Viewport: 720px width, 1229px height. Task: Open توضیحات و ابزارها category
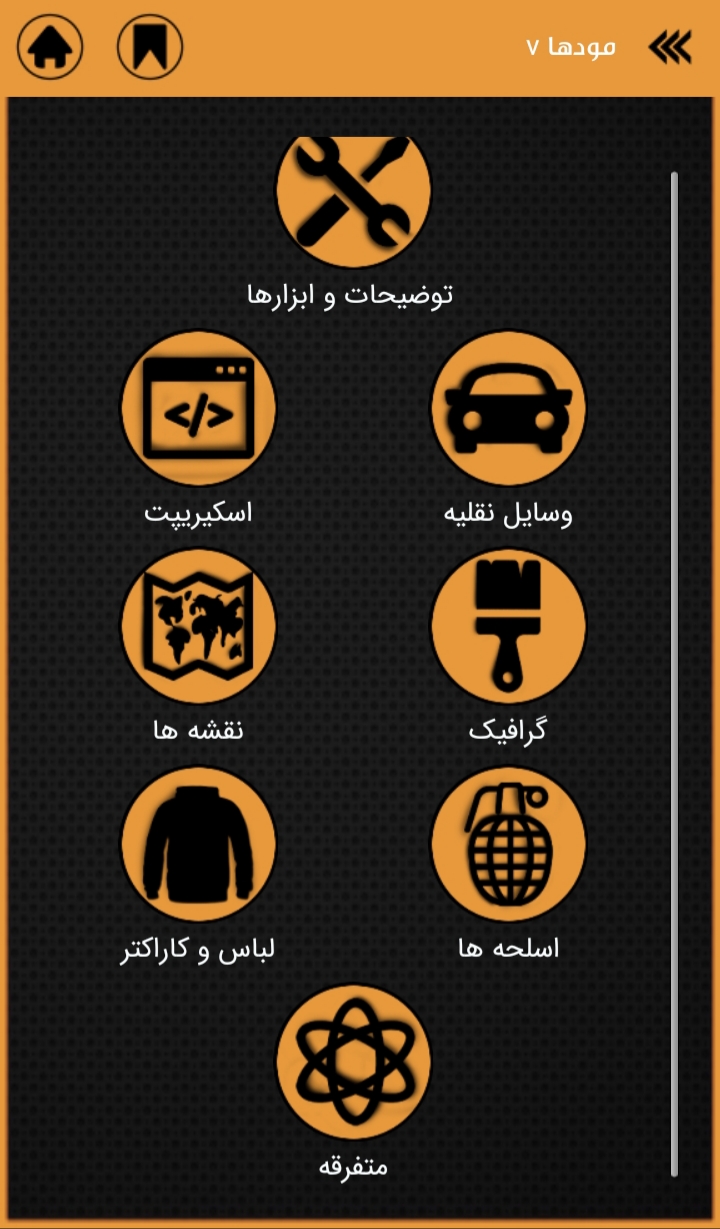pyautogui.click(x=353, y=197)
